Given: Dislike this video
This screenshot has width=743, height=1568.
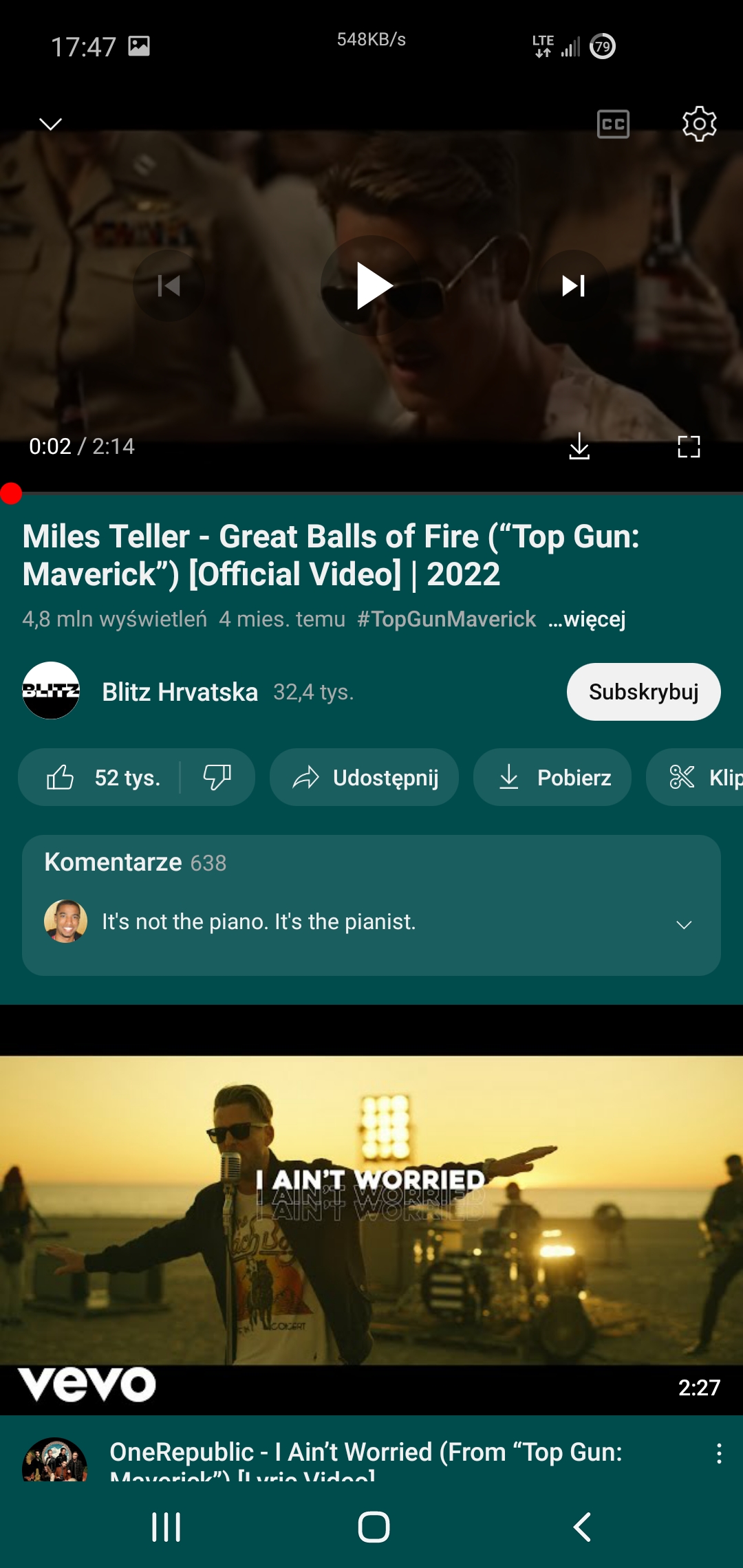Looking at the screenshot, I should (217, 778).
